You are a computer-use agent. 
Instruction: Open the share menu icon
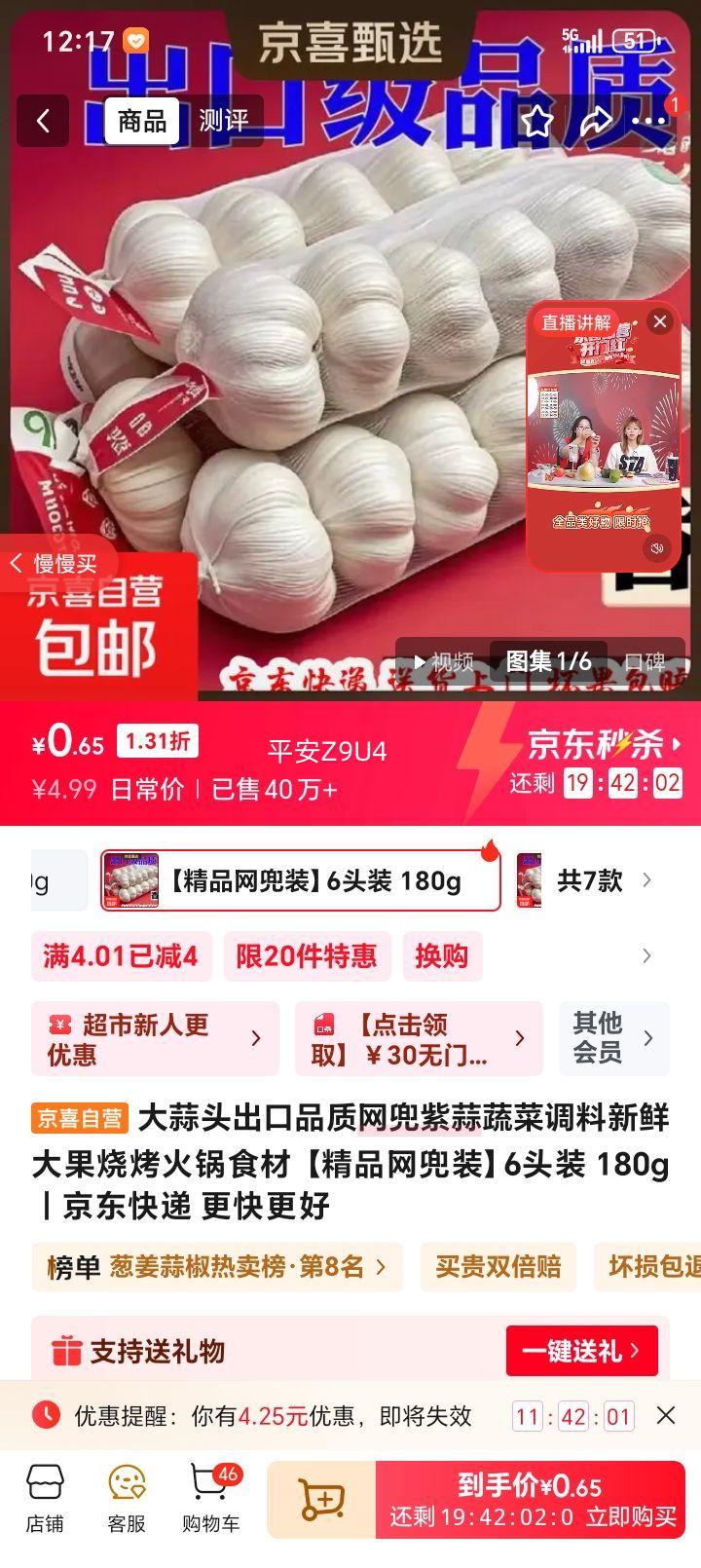[596, 121]
